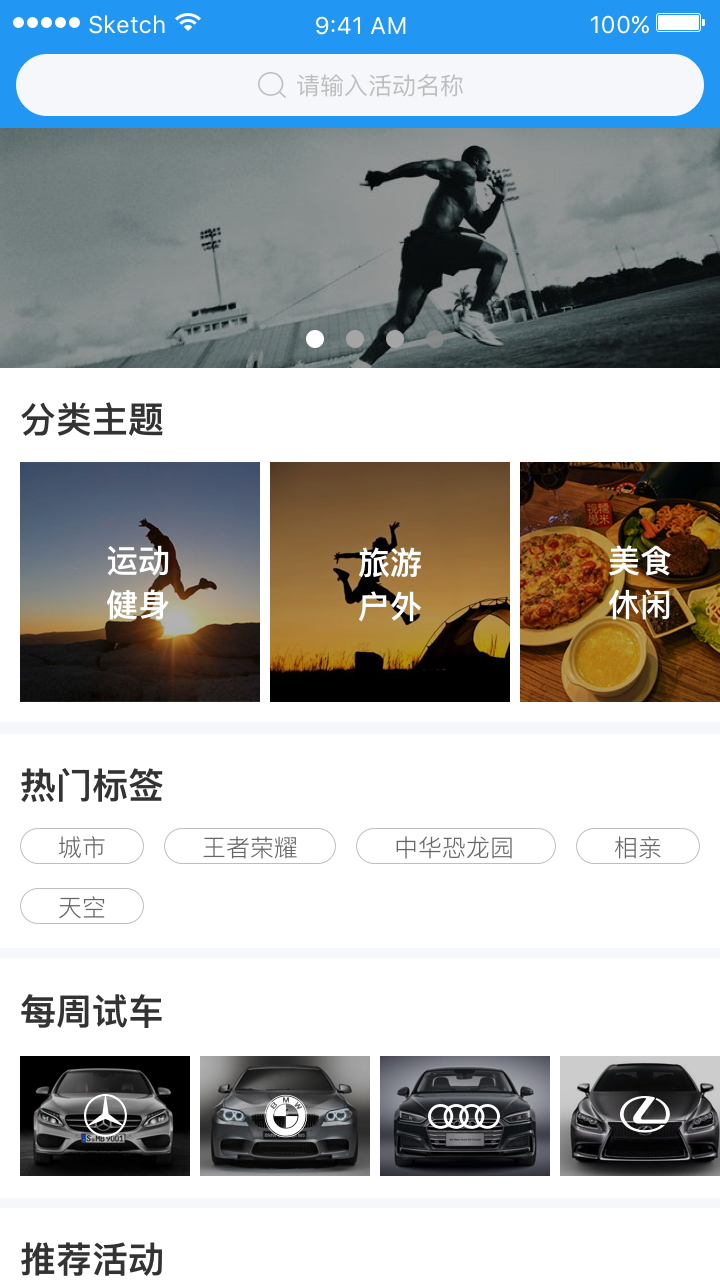The width and height of the screenshot is (720, 1280).
Task: Open the BMW test drive card
Action: [285, 1115]
